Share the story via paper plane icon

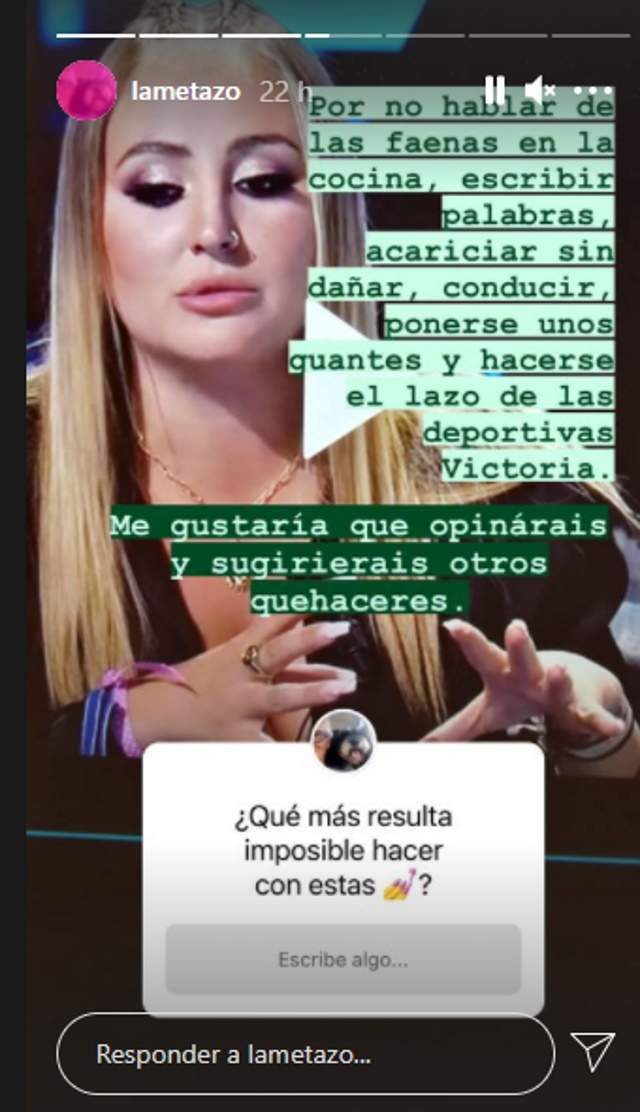coord(592,1053)
